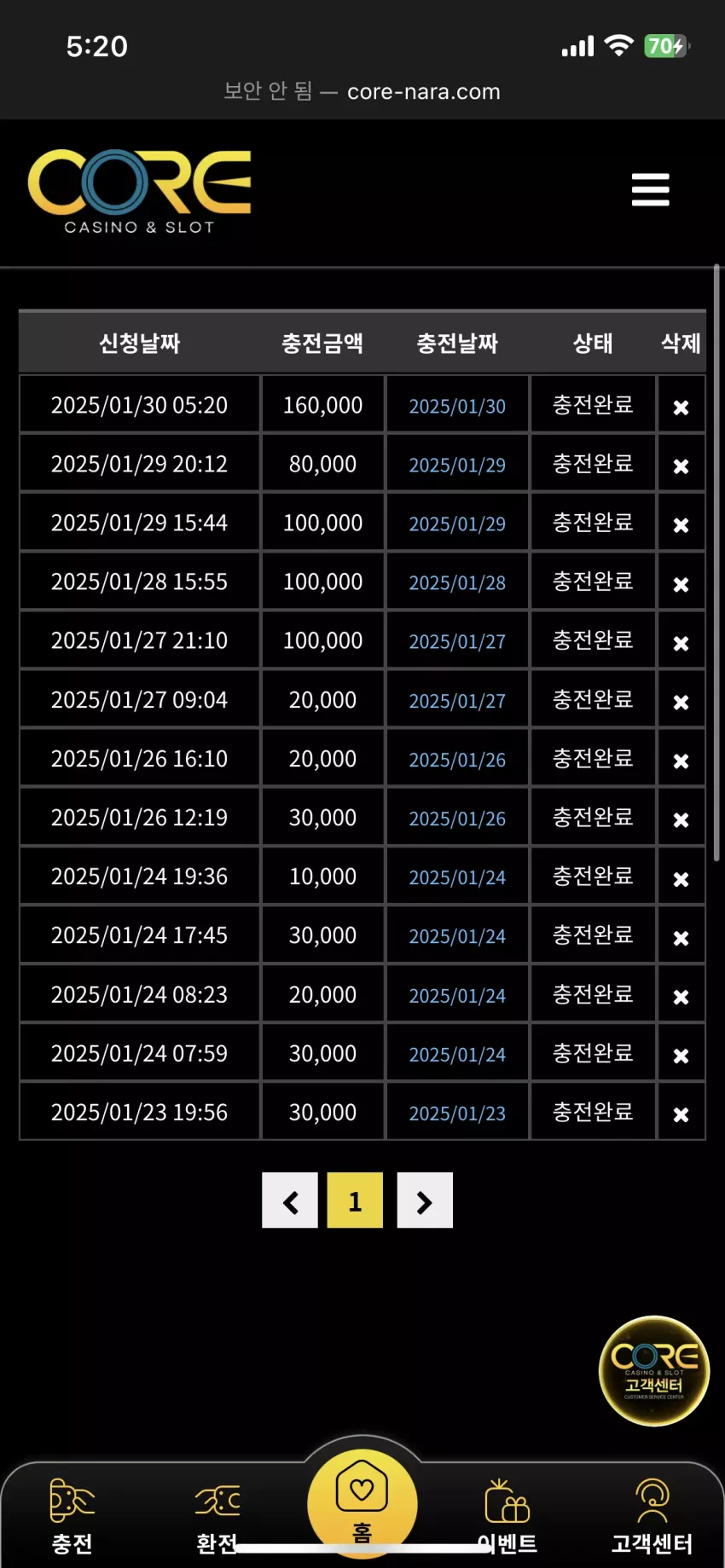Go to the previous page arrow
Image resolution: width=725 pixels, height=1568 pixels.
tap(290, 1201)
